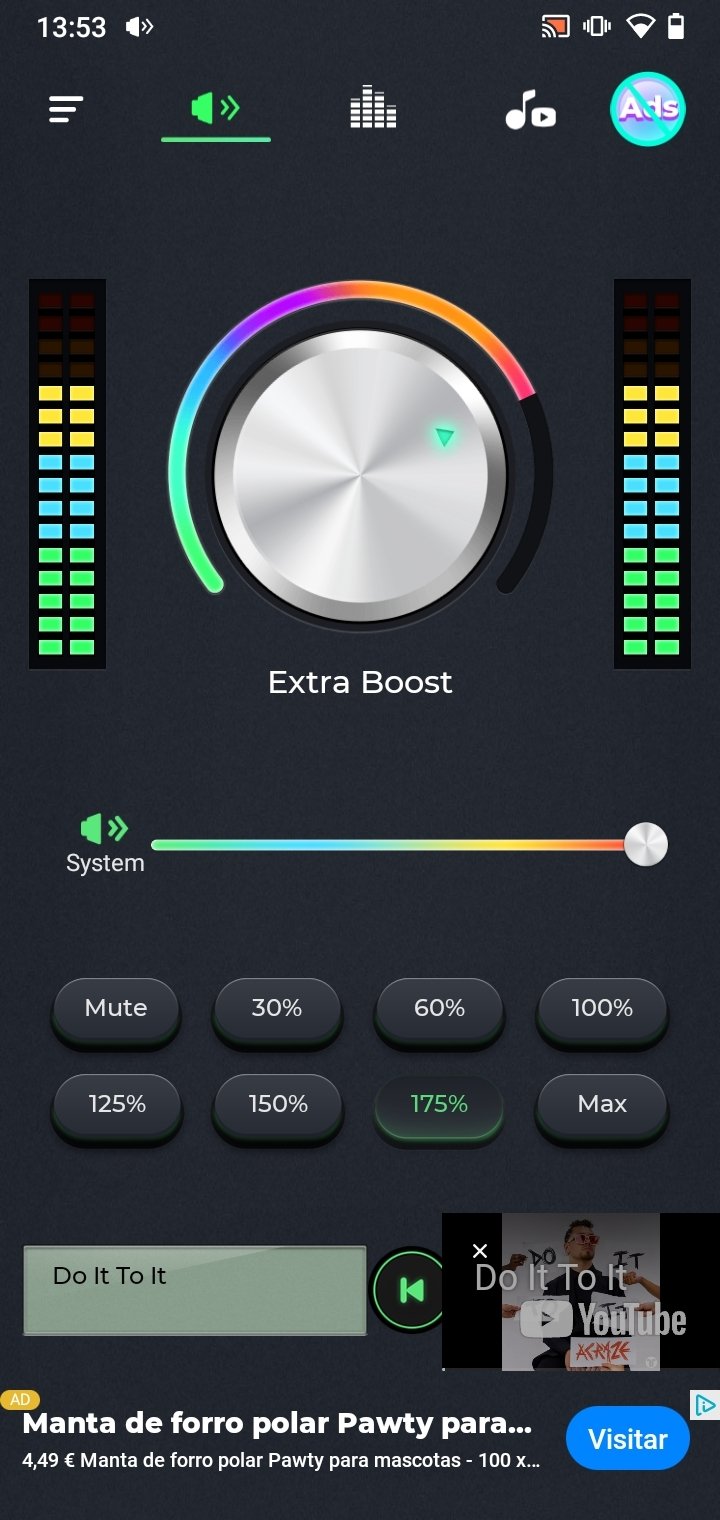Open the music player tab
This screenshot has height=1520, width=720.
point(530,109)
